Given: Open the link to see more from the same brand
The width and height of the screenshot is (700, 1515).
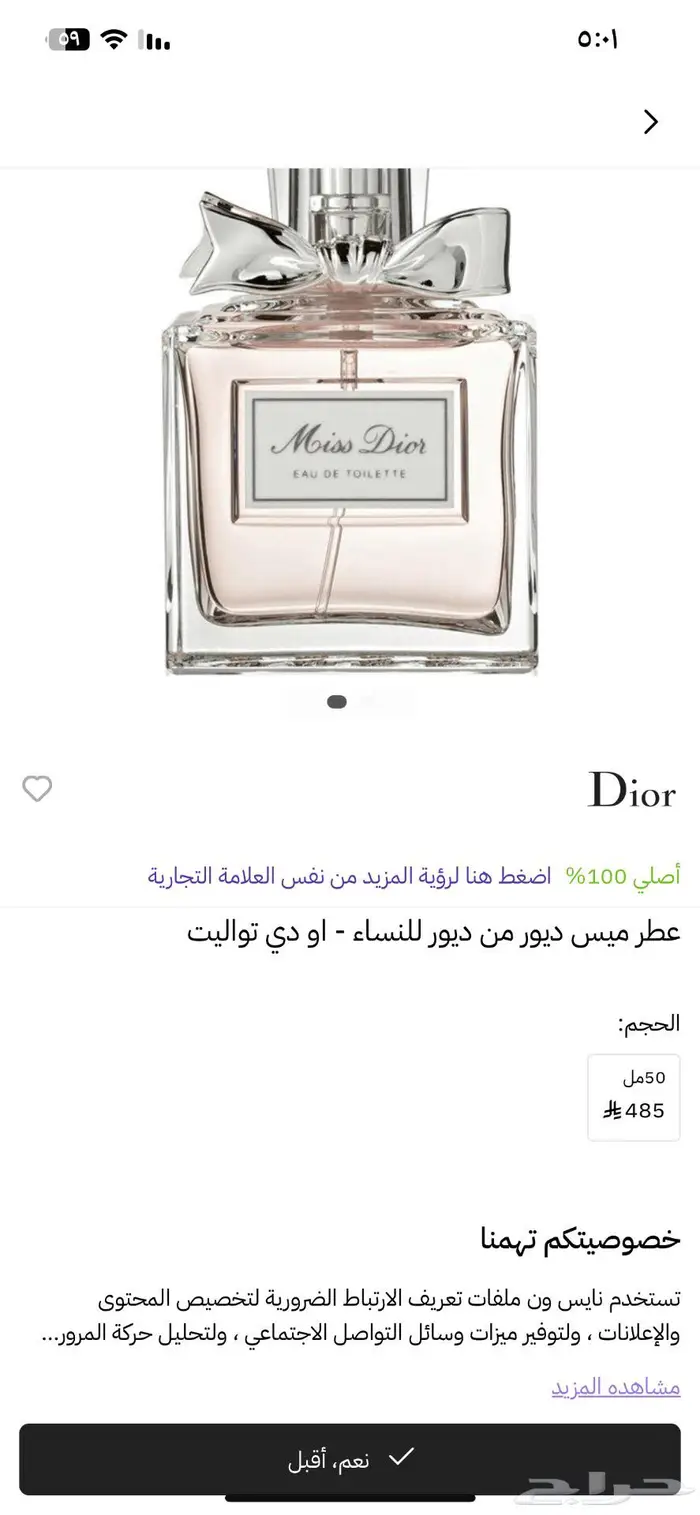Looking at the screenshot, I should [x=349, y=877].
